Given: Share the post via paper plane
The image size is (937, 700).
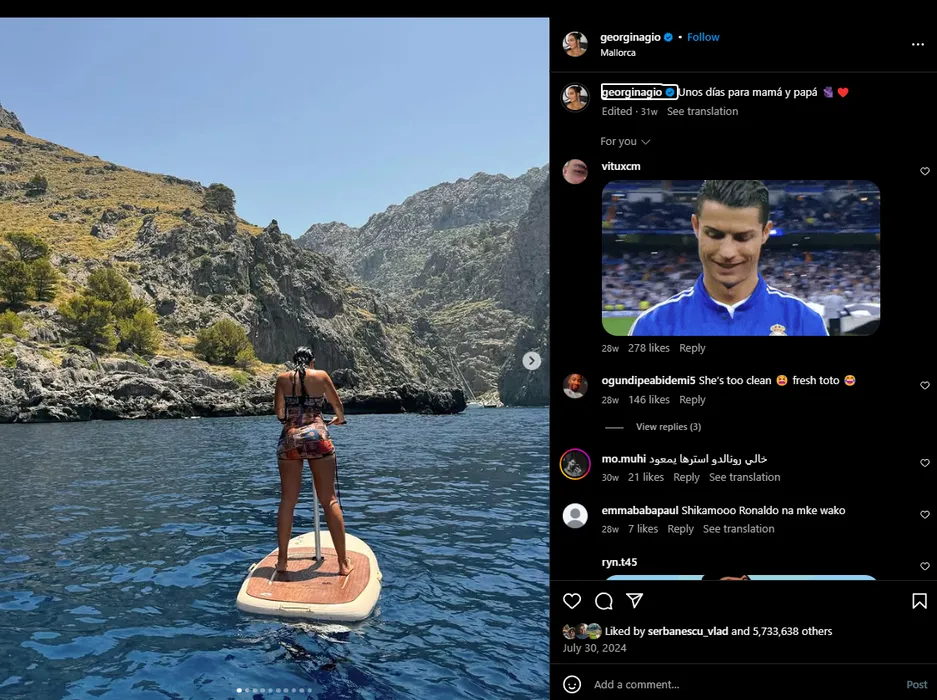Looking at the screenshot, I should point(634,601).
